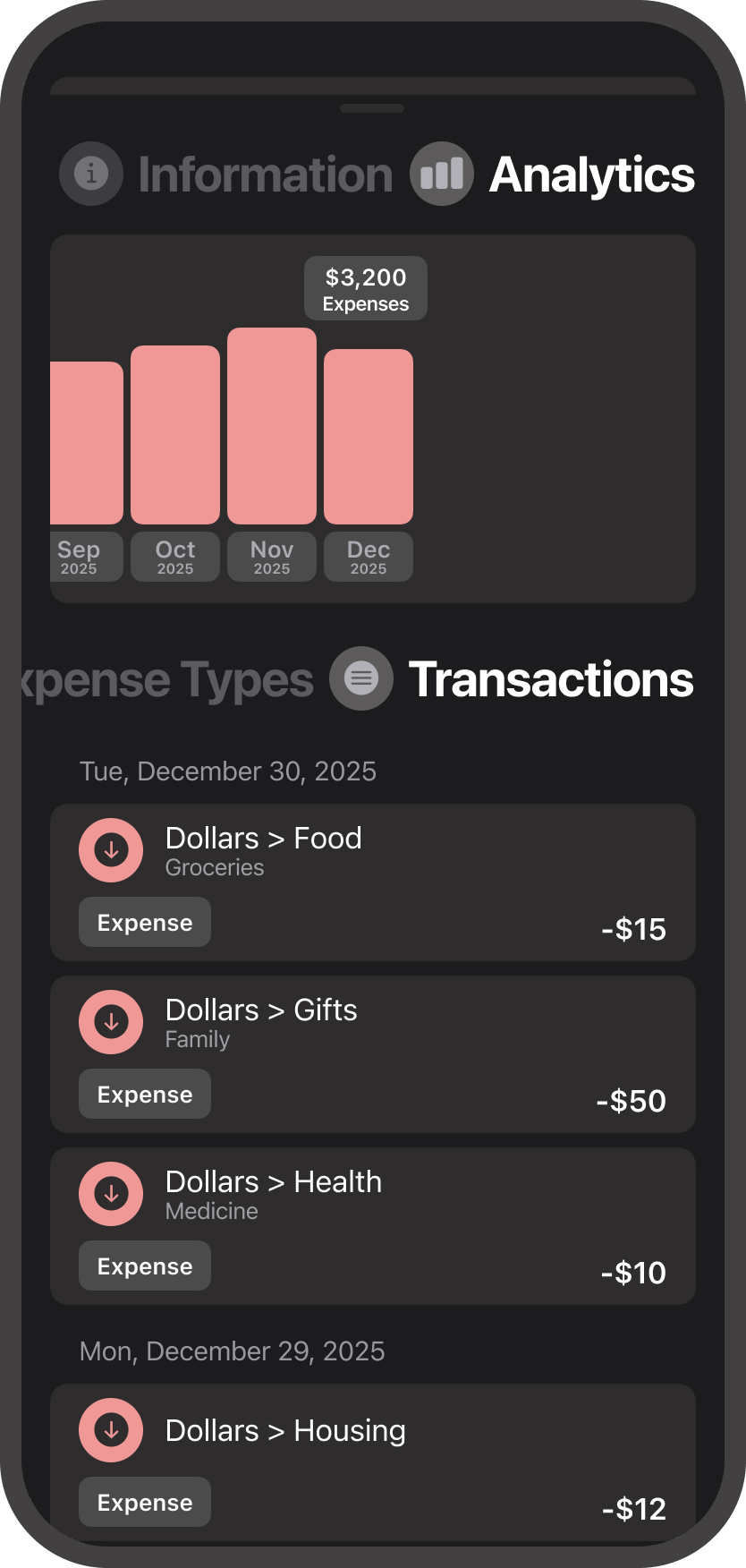746x1568 pixels.
Task: Open the Dollars > Housing transaction
Action: 372,1461
